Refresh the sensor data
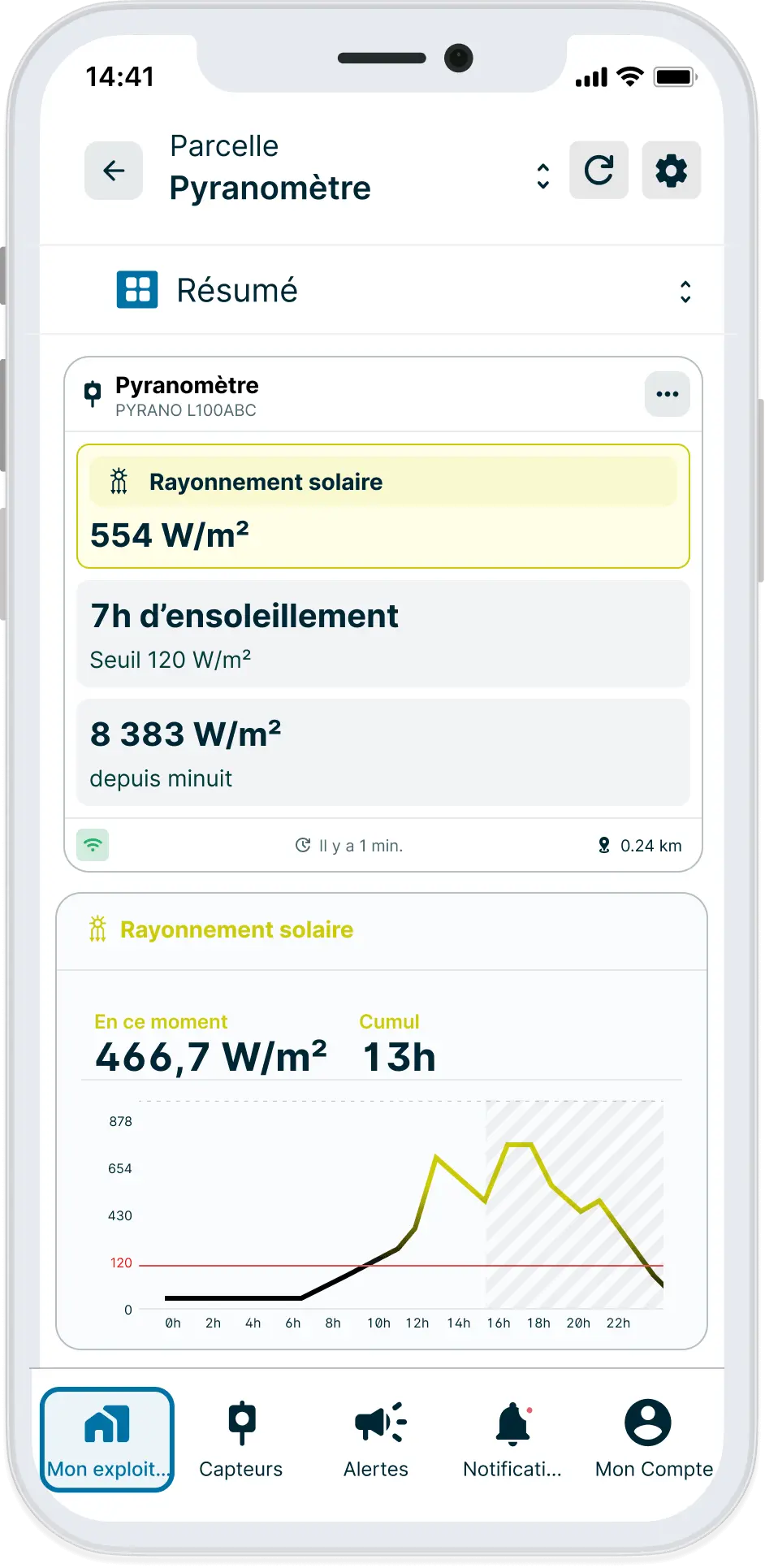Screen dimensions: 765x1568 click(599, 171)
